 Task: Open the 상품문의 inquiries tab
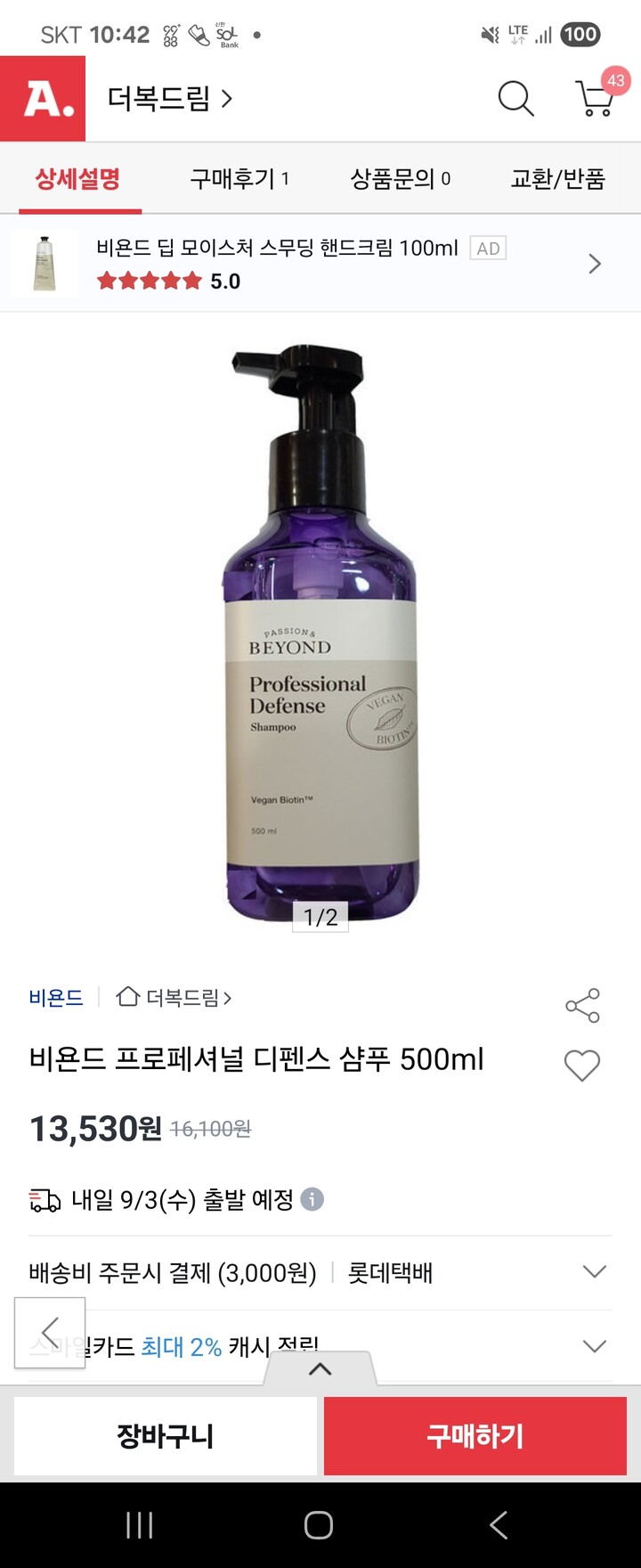tap(401, 178)
